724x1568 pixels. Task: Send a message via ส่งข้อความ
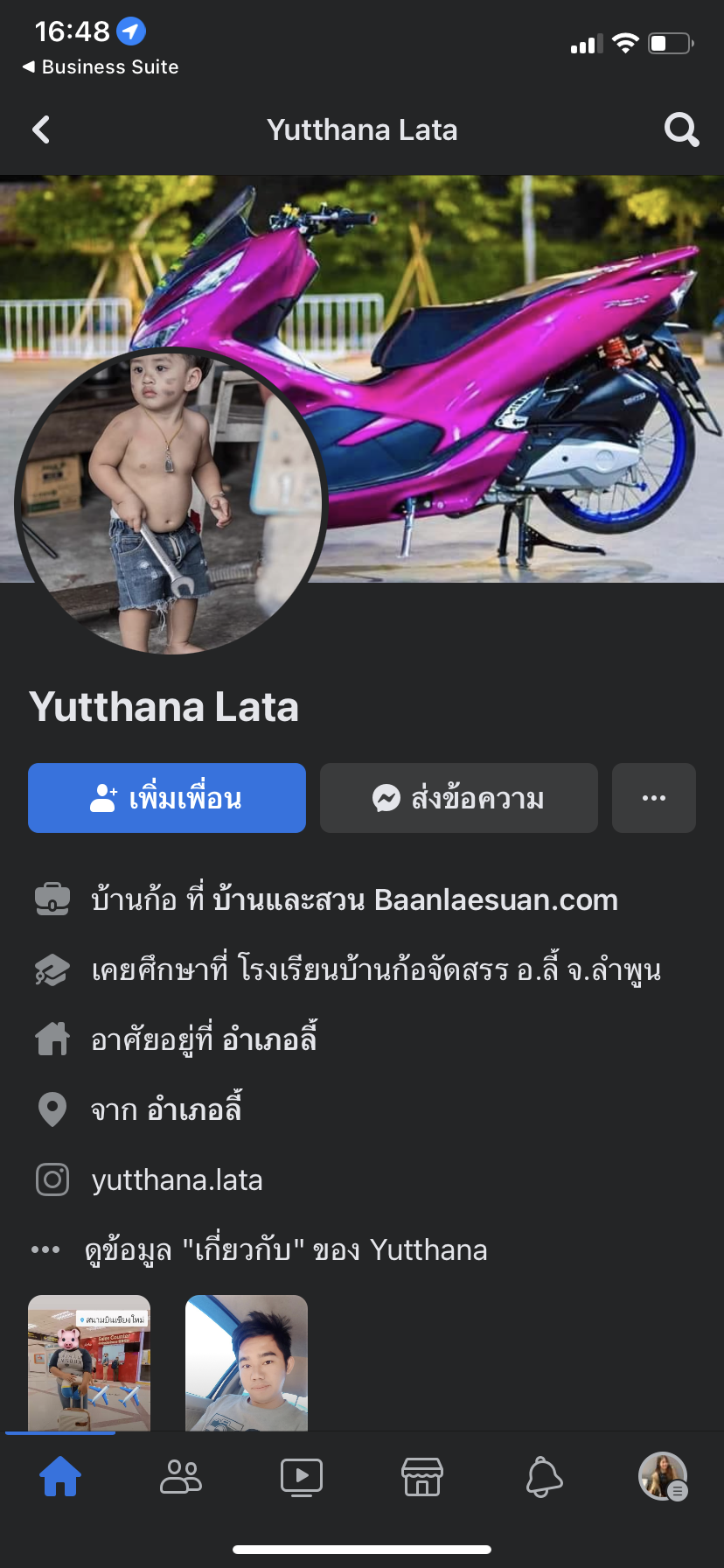coord(459,798)
